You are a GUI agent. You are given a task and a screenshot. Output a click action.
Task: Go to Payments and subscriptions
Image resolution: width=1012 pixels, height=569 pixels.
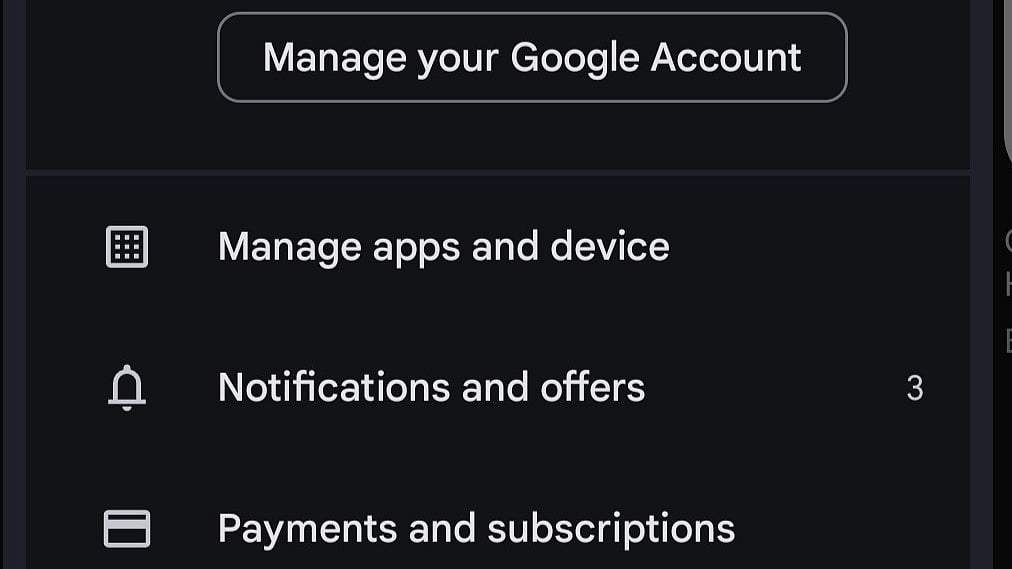click(x=476, y=528)
